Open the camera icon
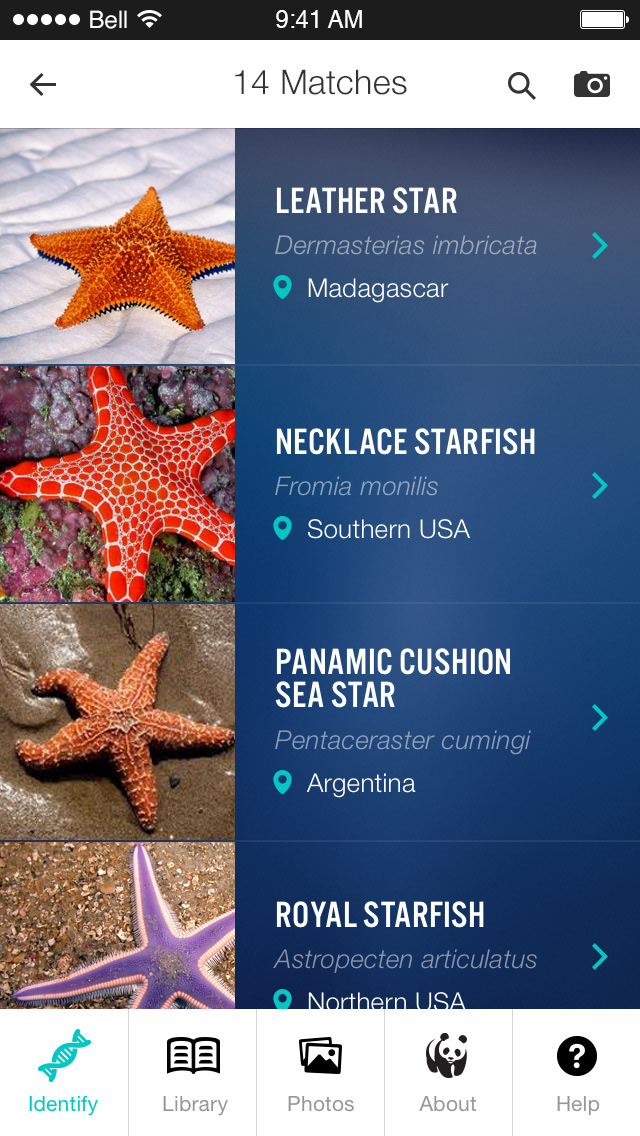The height and width of the screenshot is (1136, 640). tap(592, 85)
